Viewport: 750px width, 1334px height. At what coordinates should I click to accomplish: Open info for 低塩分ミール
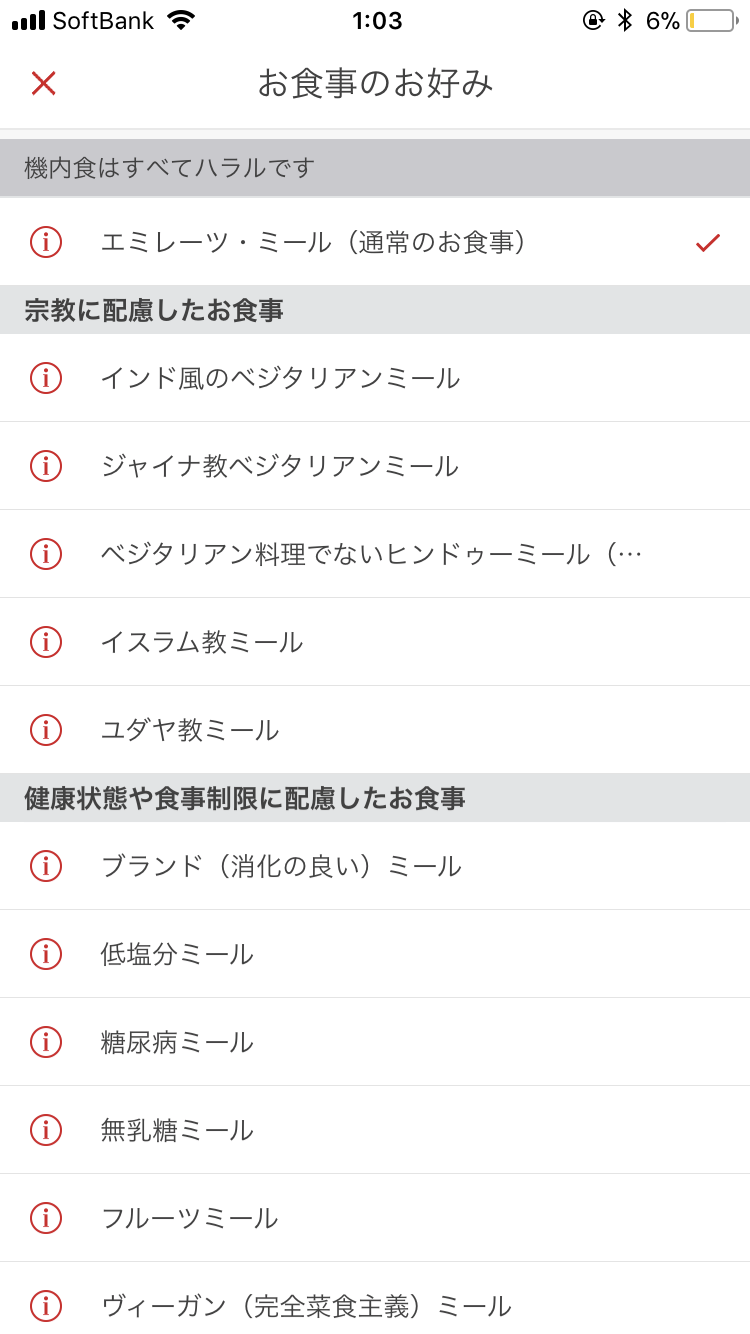(x=46, y=954)
